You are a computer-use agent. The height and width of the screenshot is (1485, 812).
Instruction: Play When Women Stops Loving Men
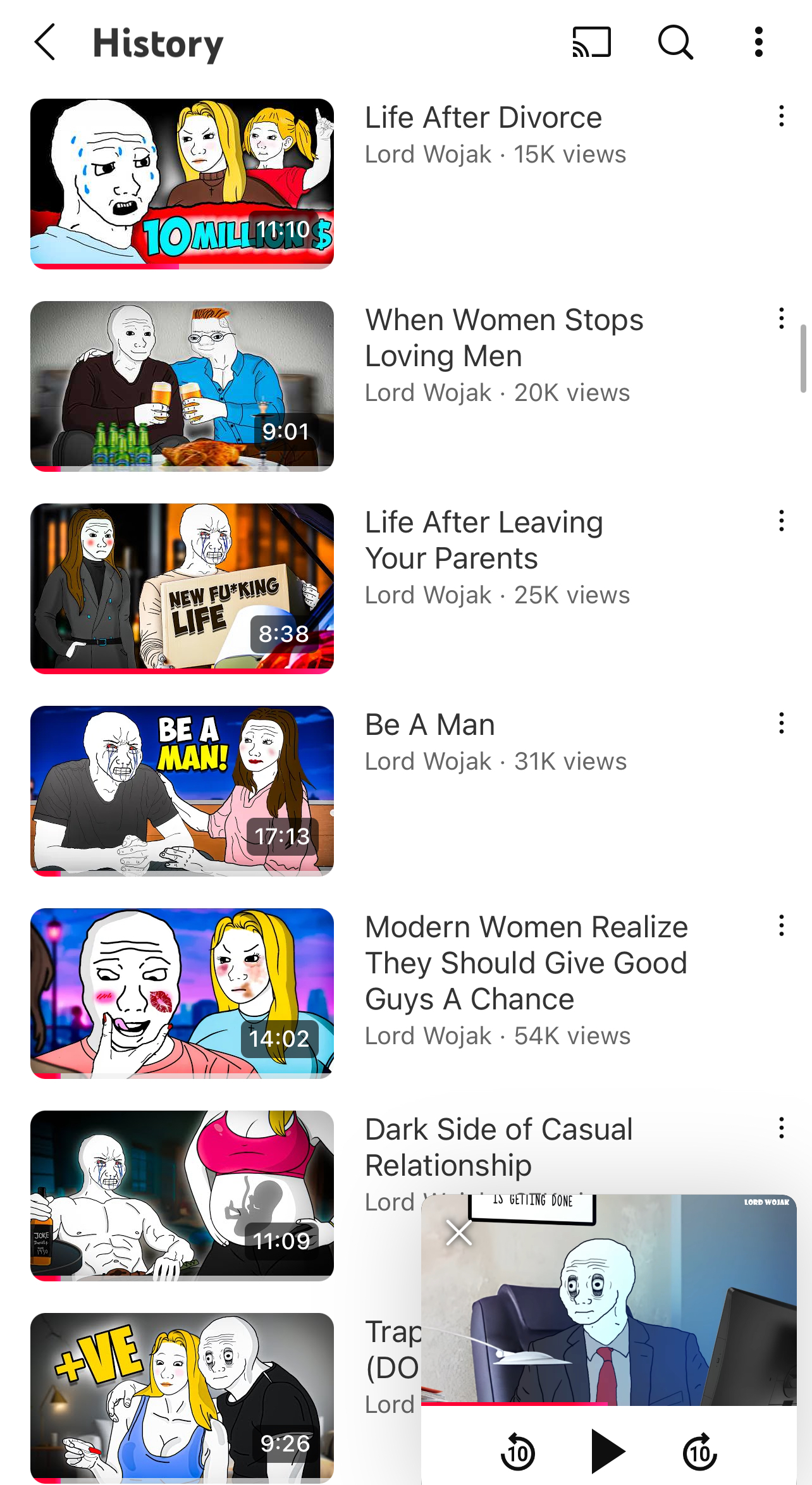[182, 386]
